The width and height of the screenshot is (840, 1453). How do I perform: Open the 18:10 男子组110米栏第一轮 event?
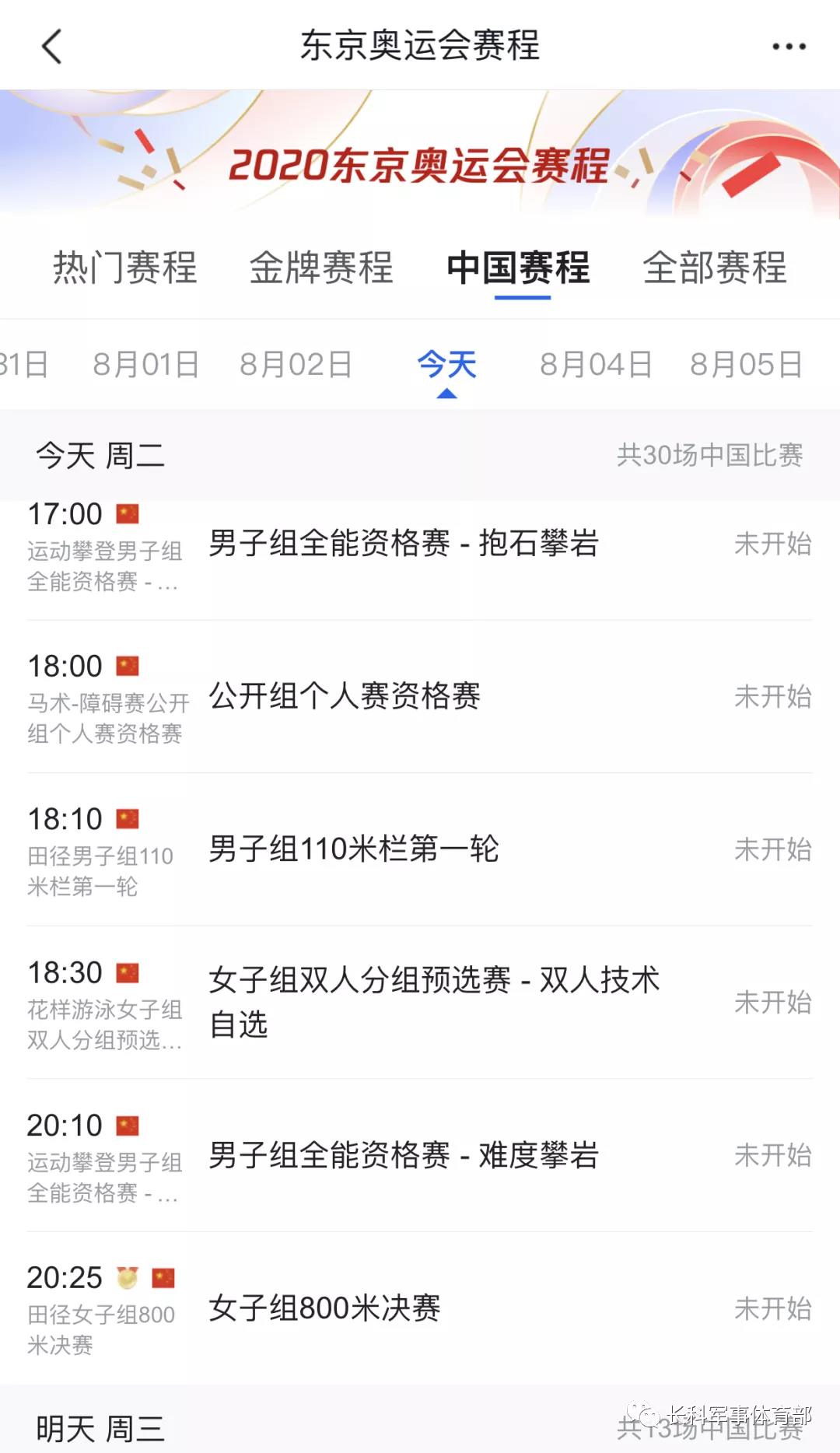[420, 849]
